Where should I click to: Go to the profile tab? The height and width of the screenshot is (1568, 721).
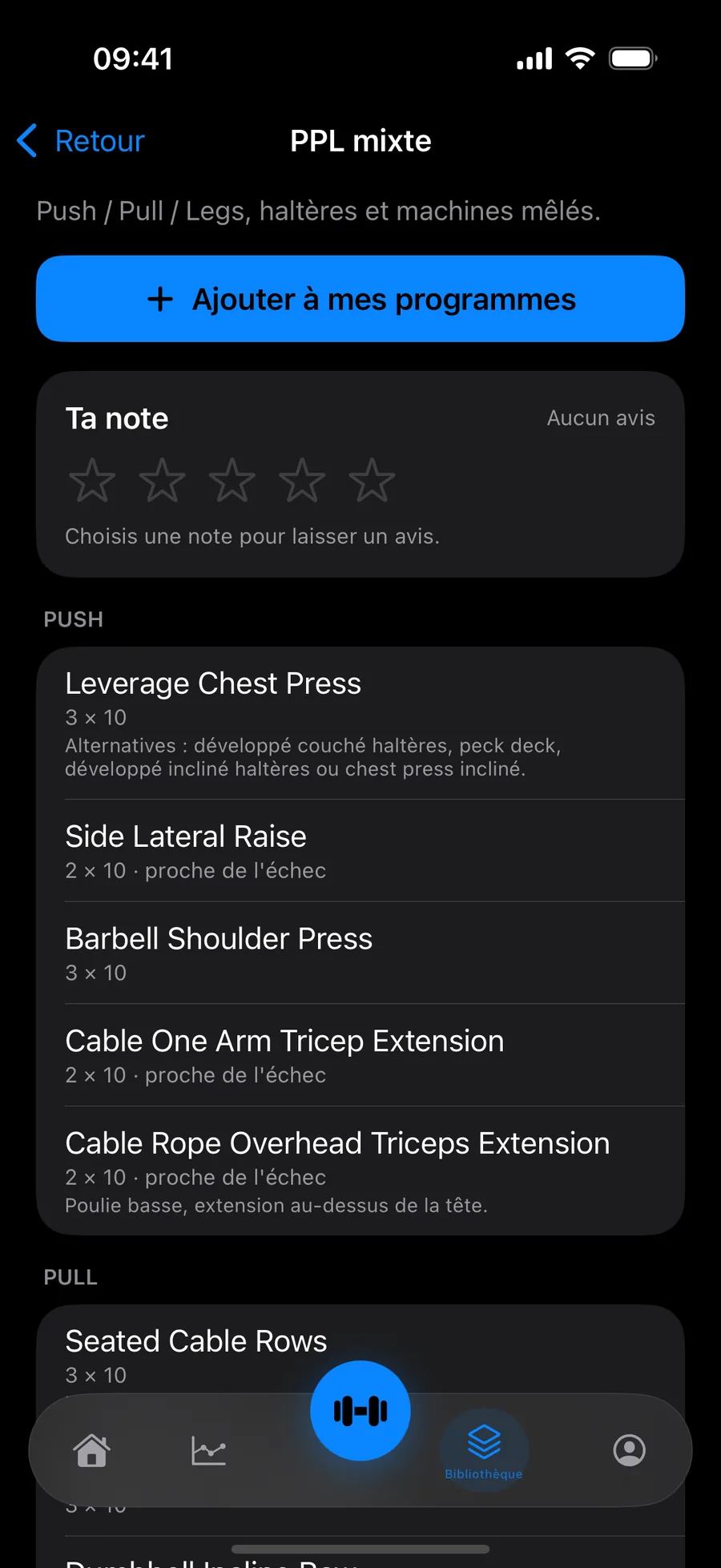click(x=630, y=1450)
